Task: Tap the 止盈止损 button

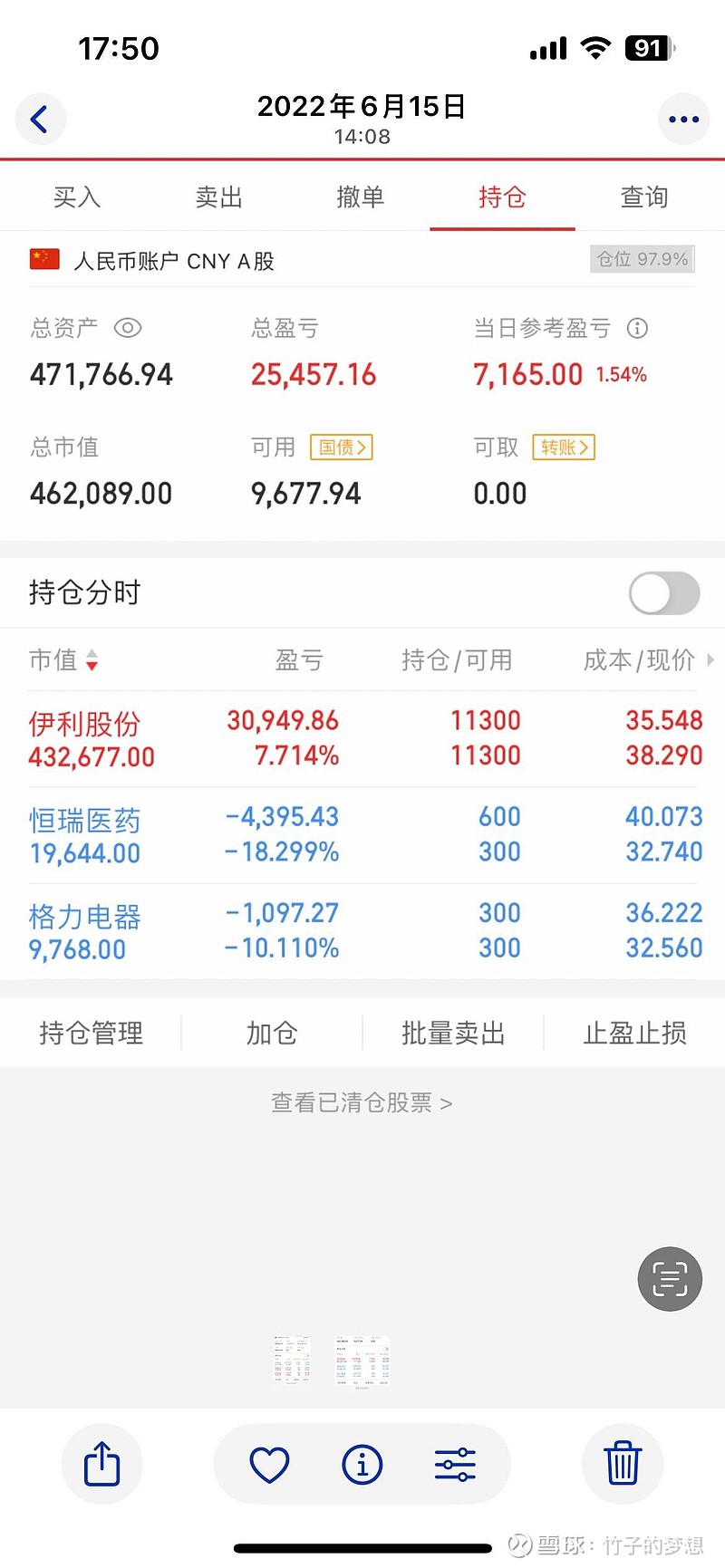Action: tap(633, 1032)
